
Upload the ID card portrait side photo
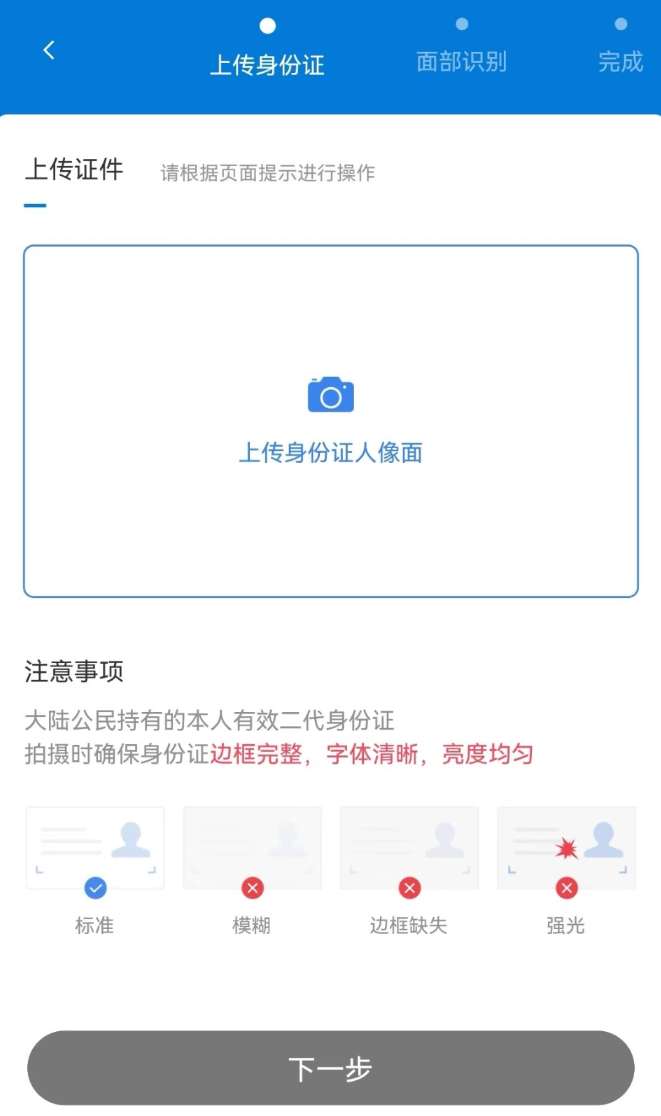pyautogui.click(x=331, y=421)
